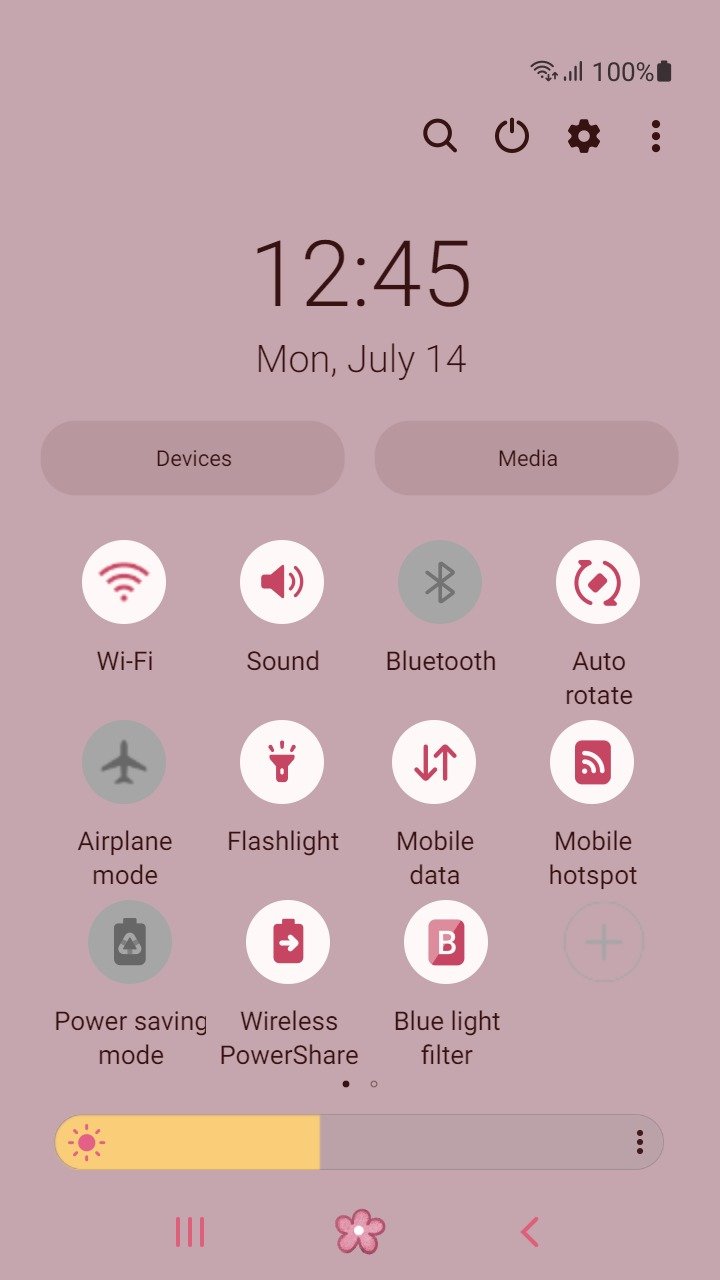This screenshot has width=720, height=1280.
Task: Disable Mobile data
Action: pos(434,762)
